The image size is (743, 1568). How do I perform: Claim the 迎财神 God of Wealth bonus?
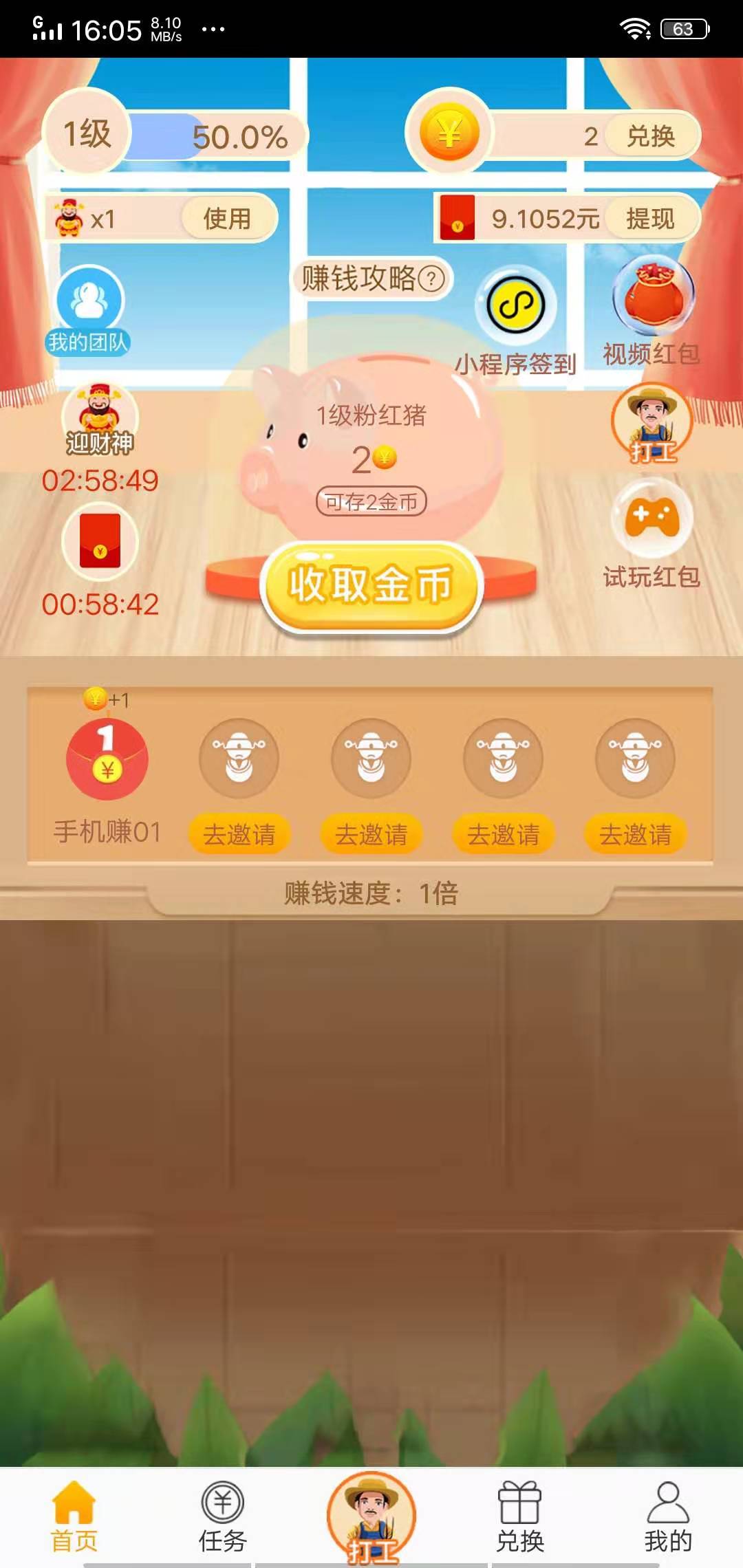point(98,420)
